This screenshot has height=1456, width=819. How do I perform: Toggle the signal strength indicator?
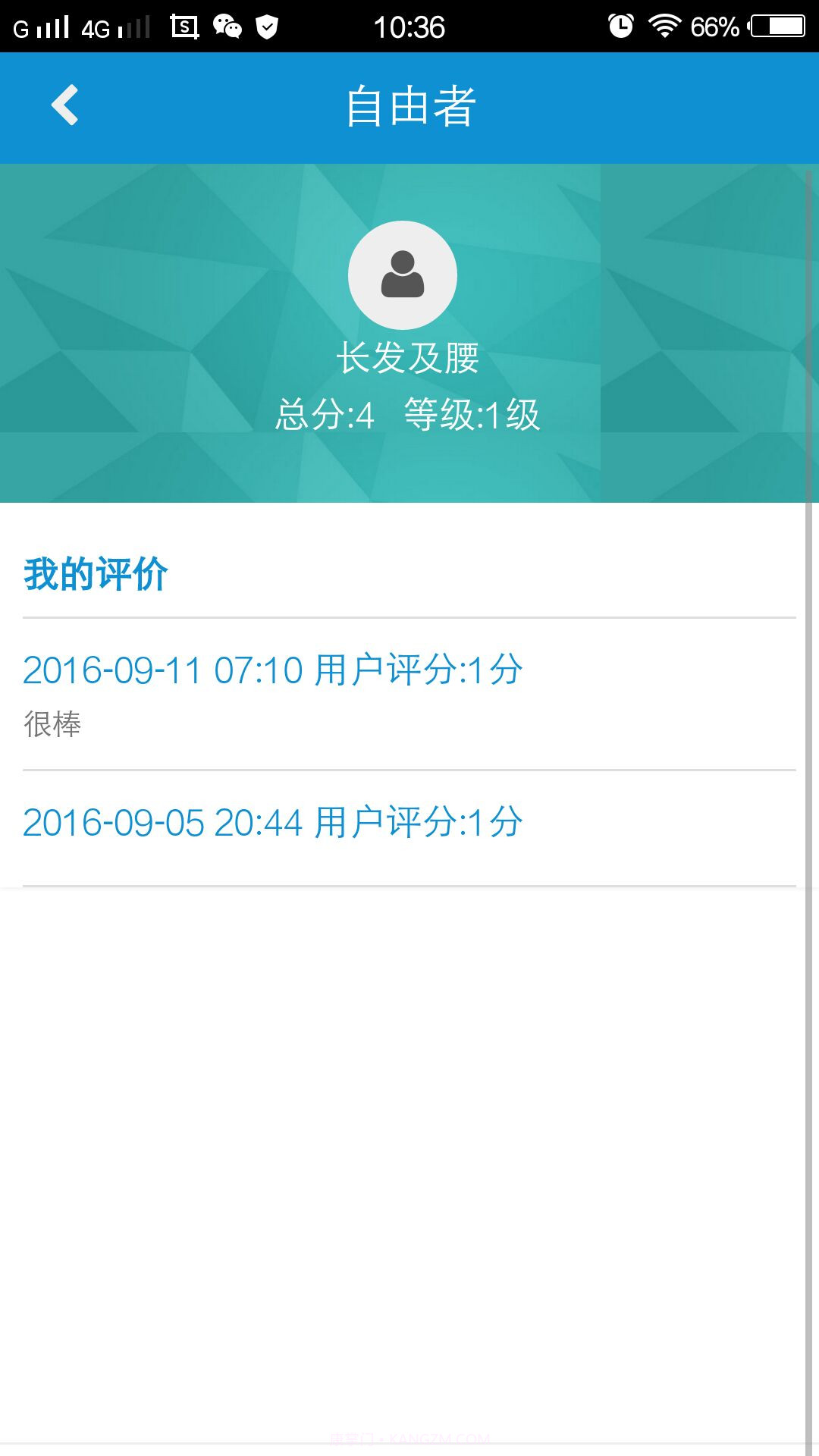coord(42,27)
